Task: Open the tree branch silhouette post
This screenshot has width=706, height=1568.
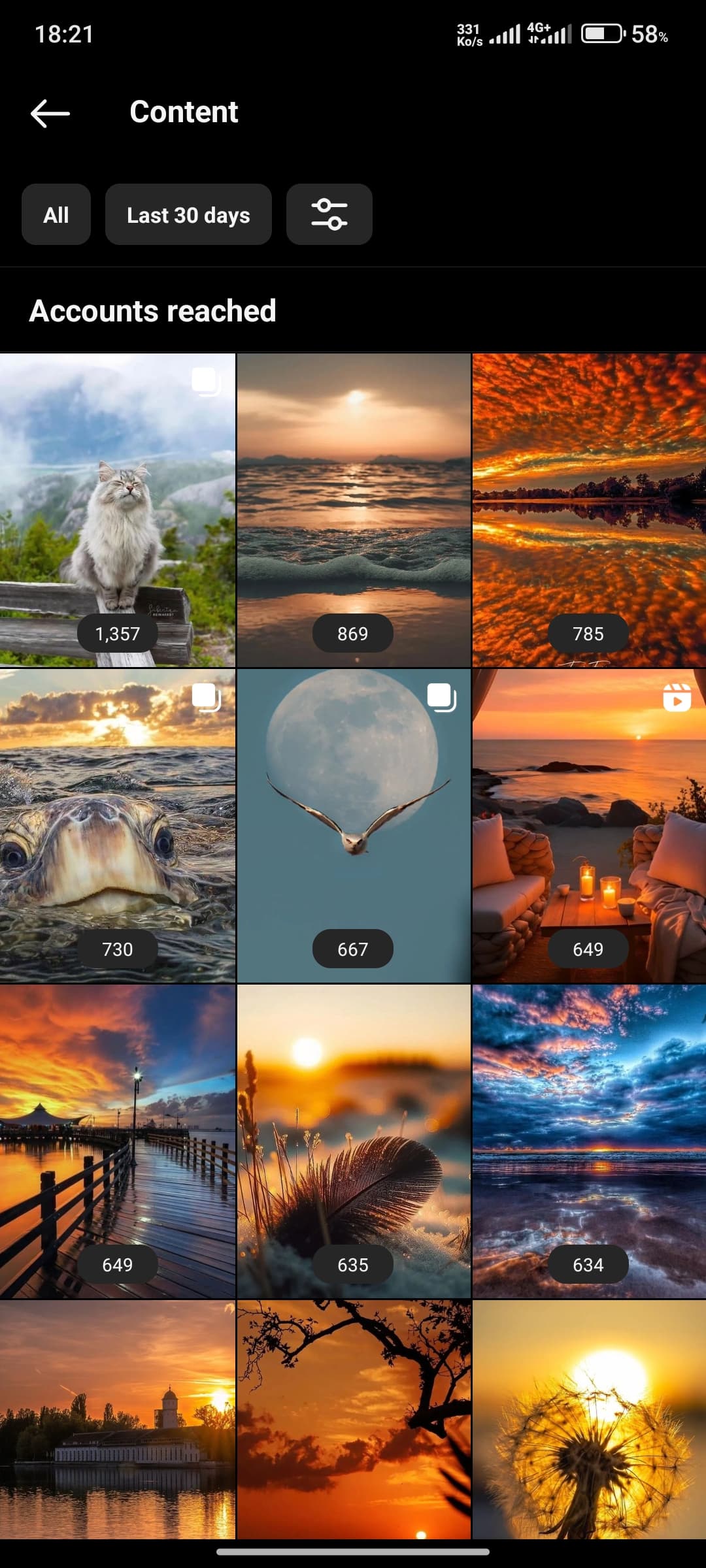Action: [354, 1420]
